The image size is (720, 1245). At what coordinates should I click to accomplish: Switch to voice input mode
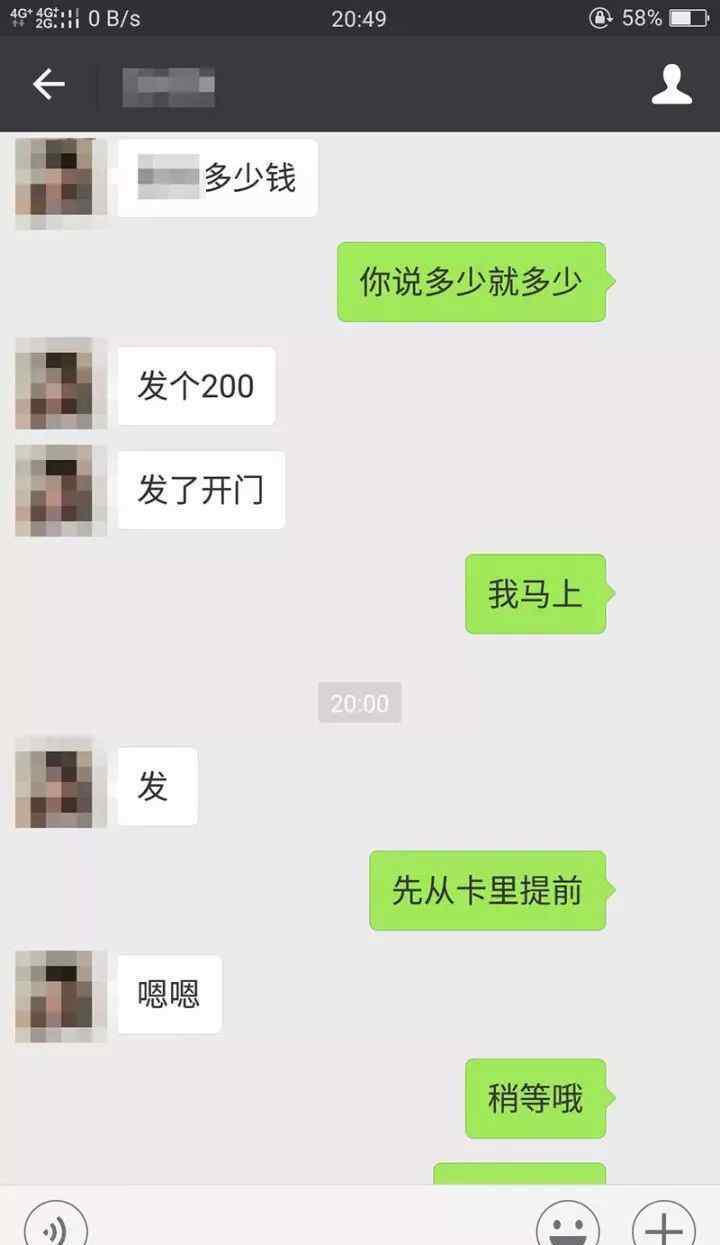pyautogui.click(x=56, y=1224)
